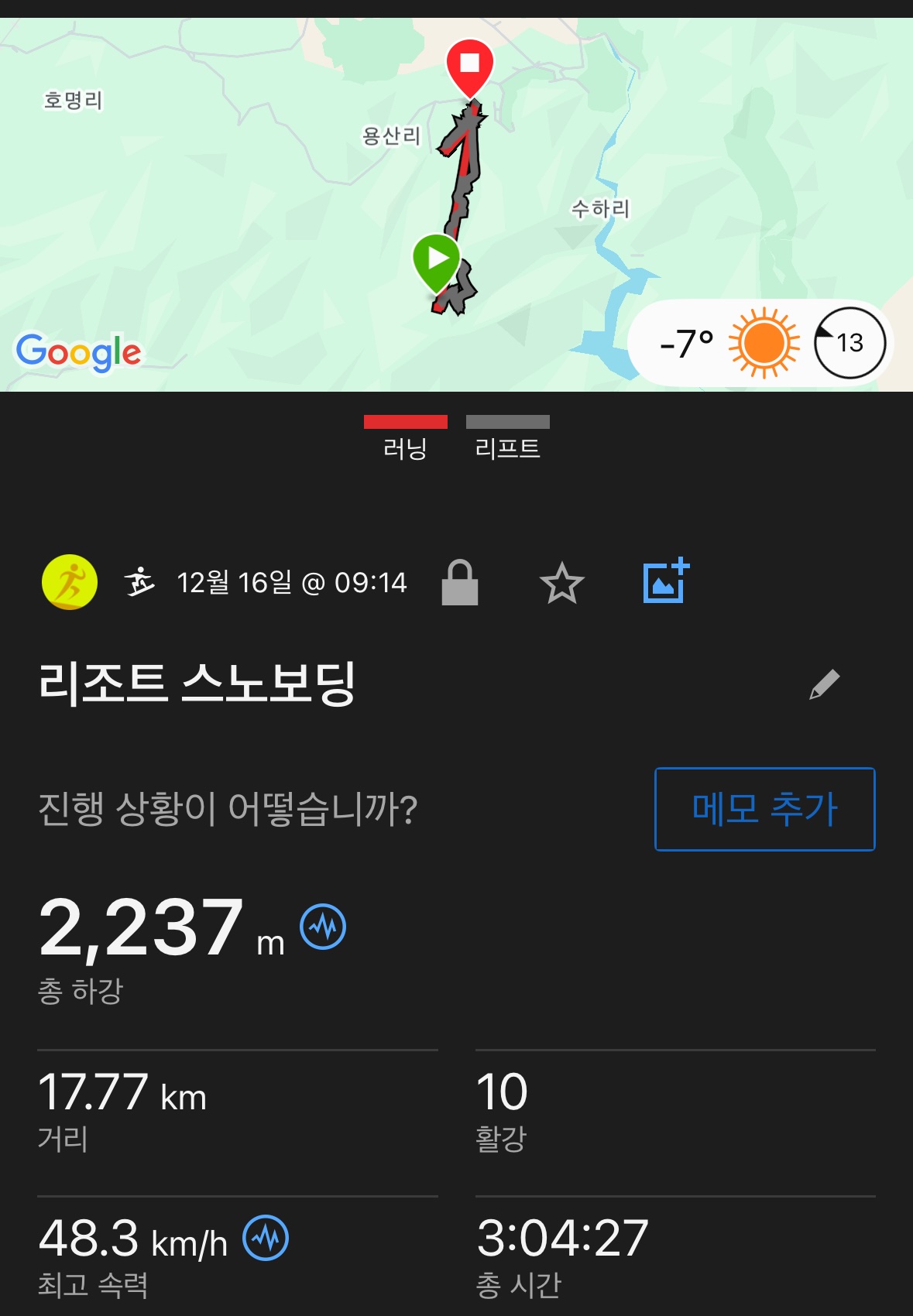Add a photo to this activity
The image size is (913, 1316).
pyautogui.click(x=665, y=581)
